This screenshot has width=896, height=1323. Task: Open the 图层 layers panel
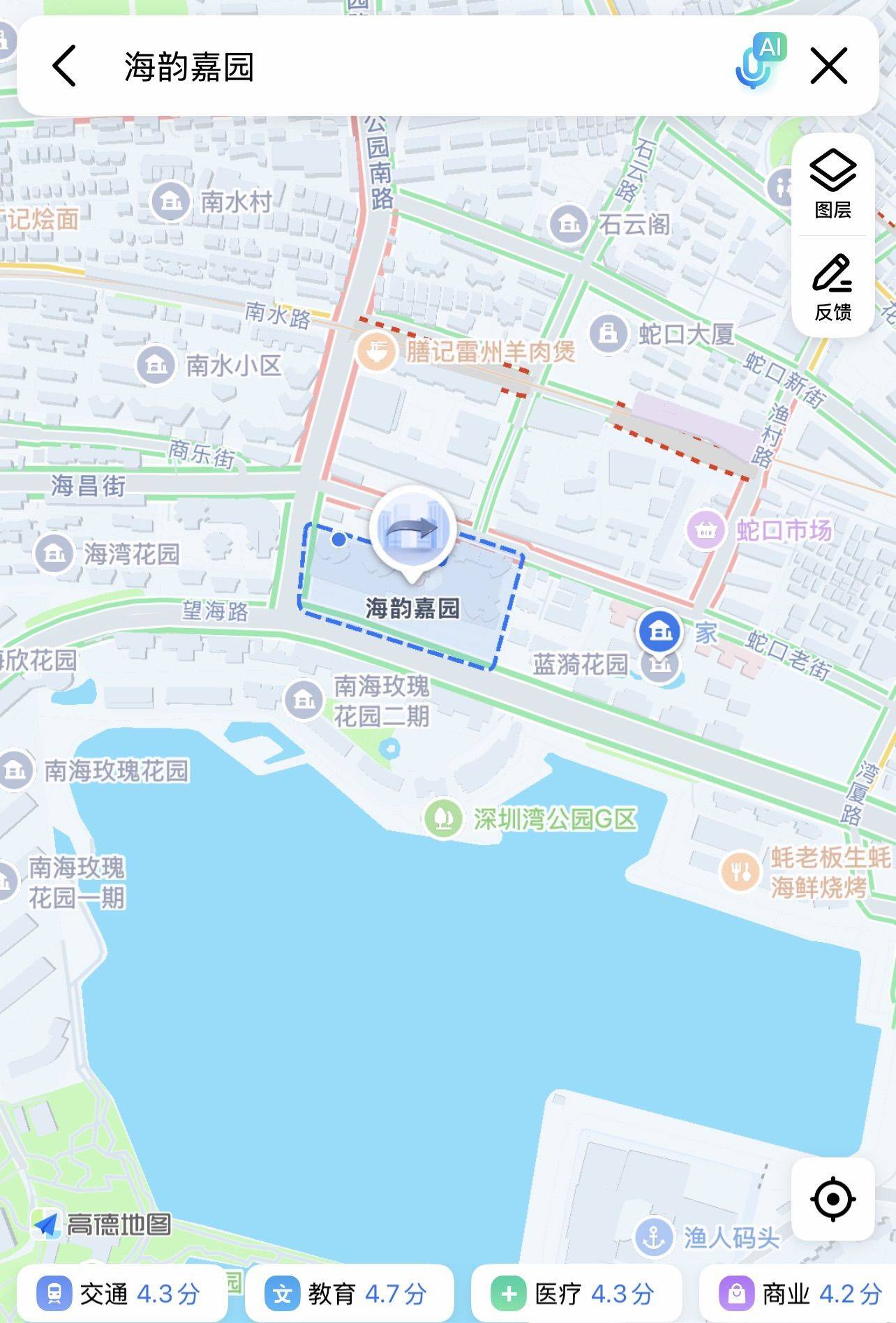pyautogui.click(x=832, y=184)
